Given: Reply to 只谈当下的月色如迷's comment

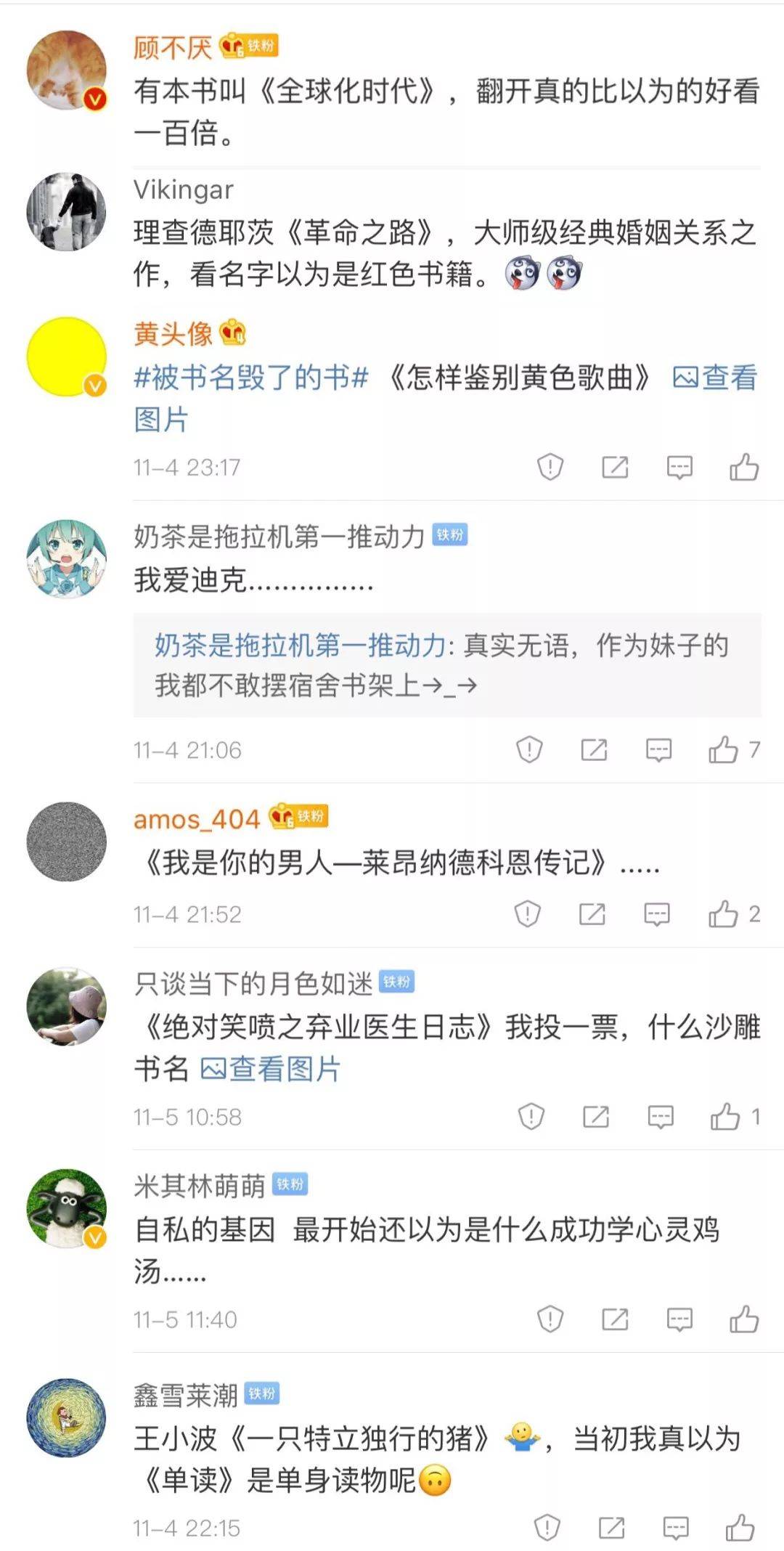Looking at the screenshot, I should tap(660, 1117).
